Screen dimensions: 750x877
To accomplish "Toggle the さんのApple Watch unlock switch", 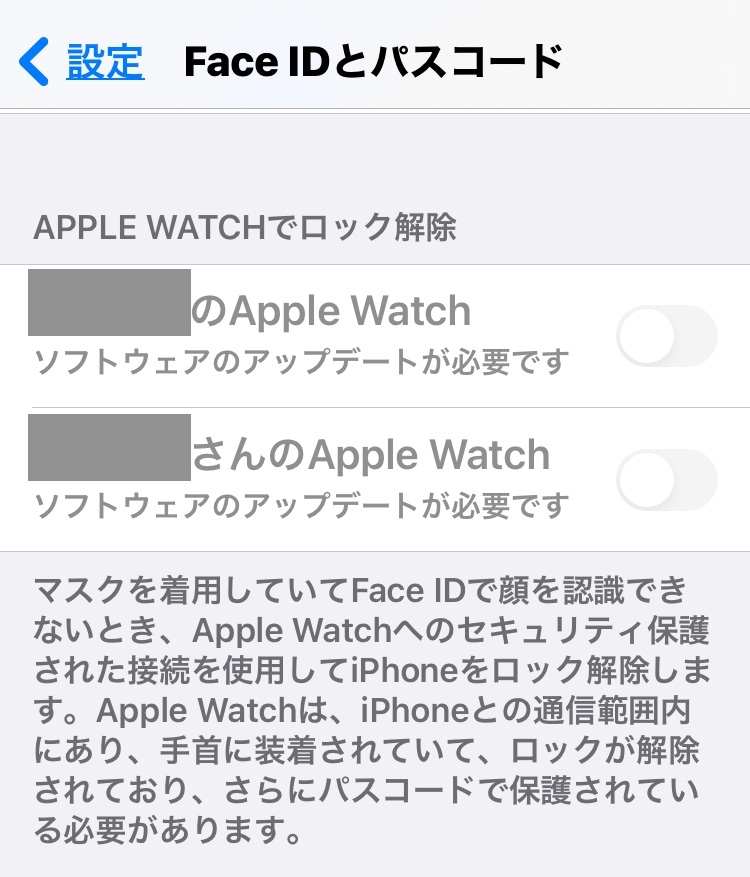I will coord(667,480).
